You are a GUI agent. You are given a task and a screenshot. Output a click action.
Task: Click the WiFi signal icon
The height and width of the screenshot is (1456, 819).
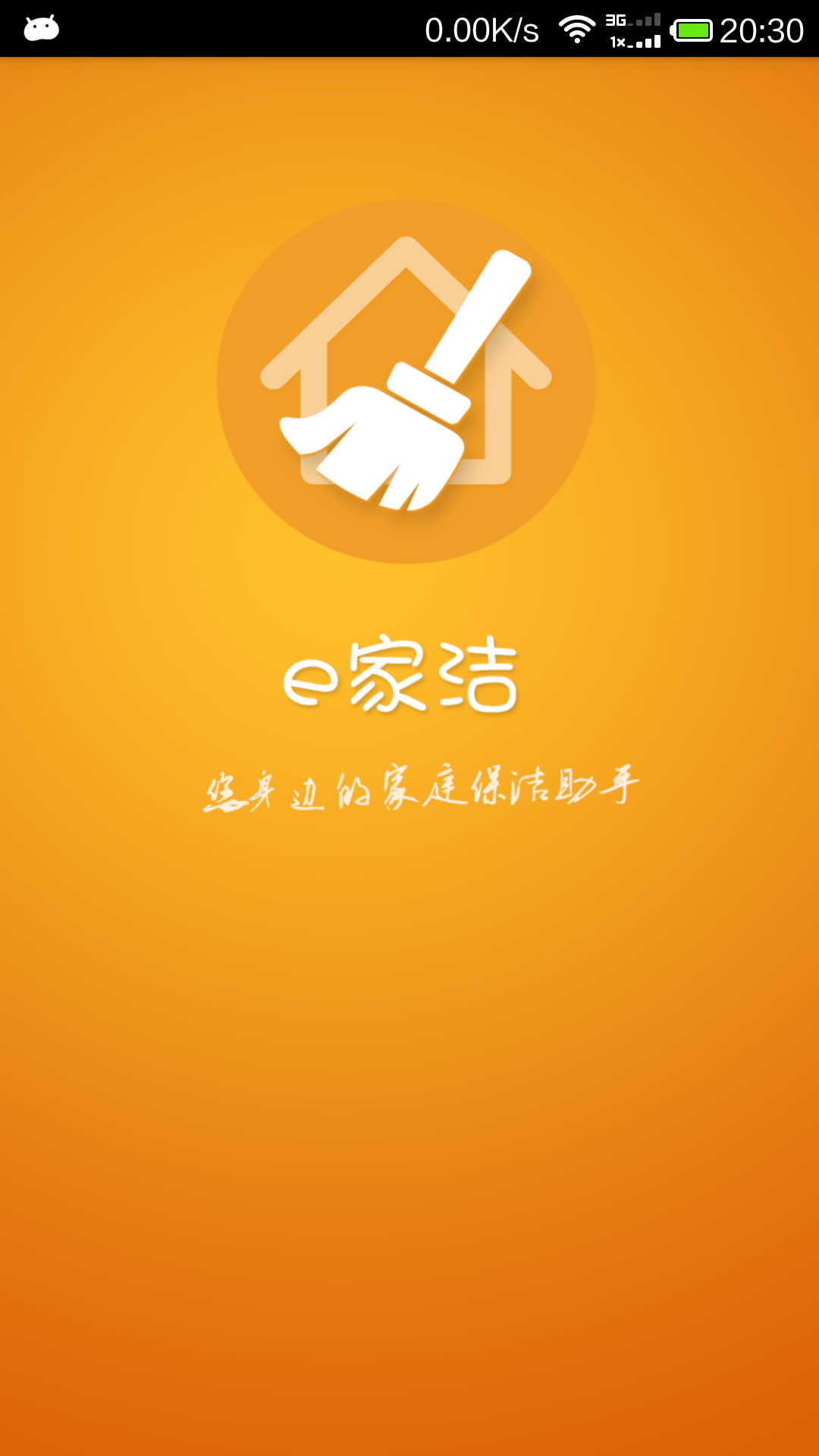tap(578, 29)
